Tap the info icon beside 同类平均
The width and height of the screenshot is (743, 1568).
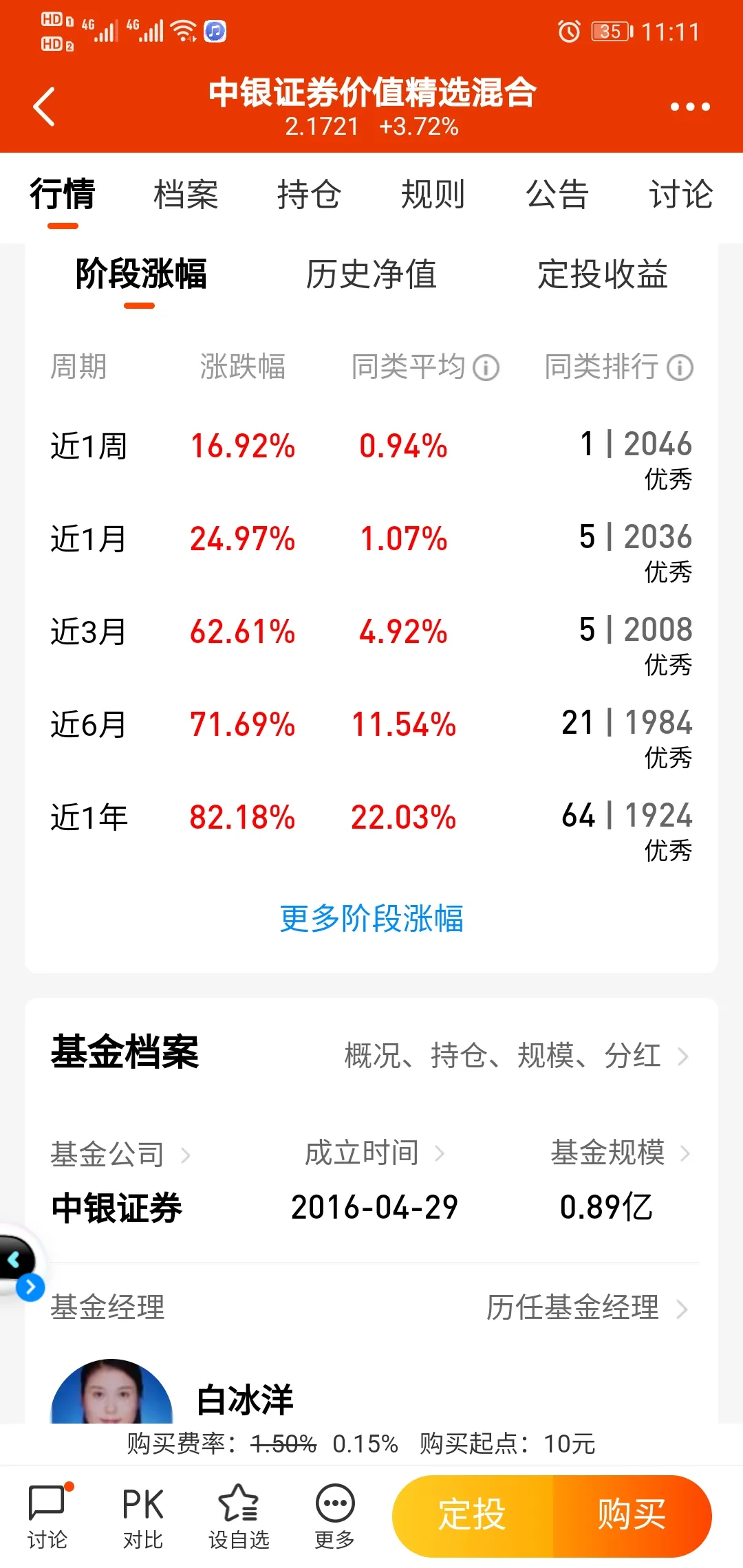(x=486, y=367)
